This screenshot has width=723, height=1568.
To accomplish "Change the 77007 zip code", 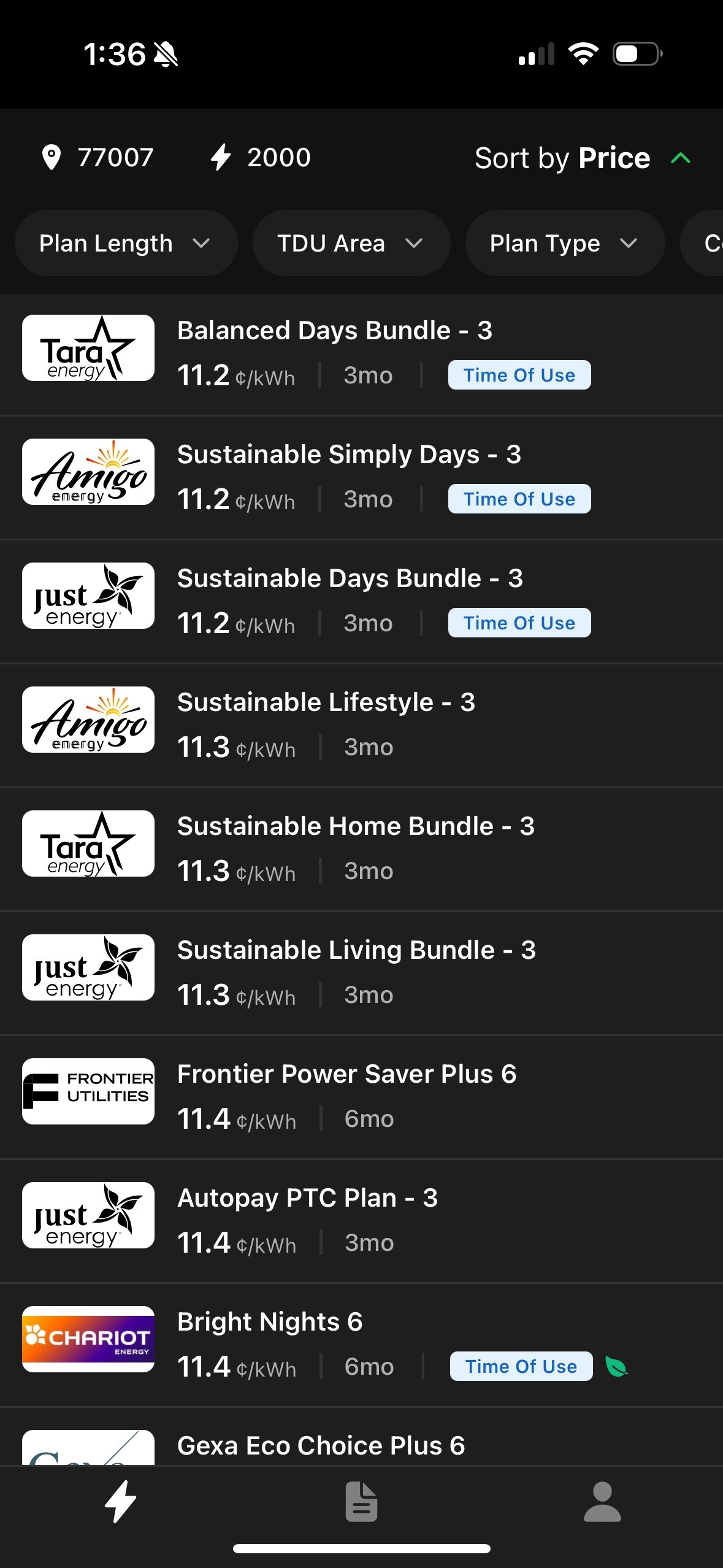I will (98, 158).
